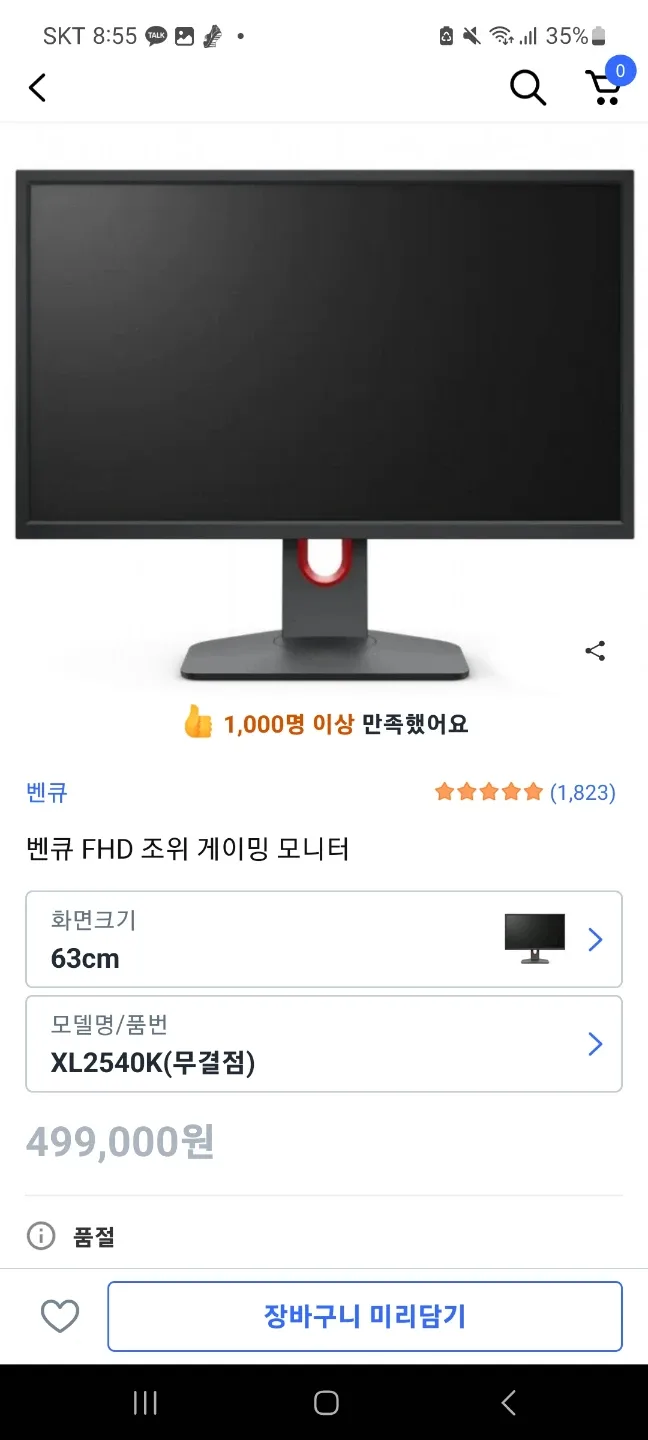This screenshot has width=648, height=1440.
Task: Go back using the top-left arrow
Action: point(37,88)
